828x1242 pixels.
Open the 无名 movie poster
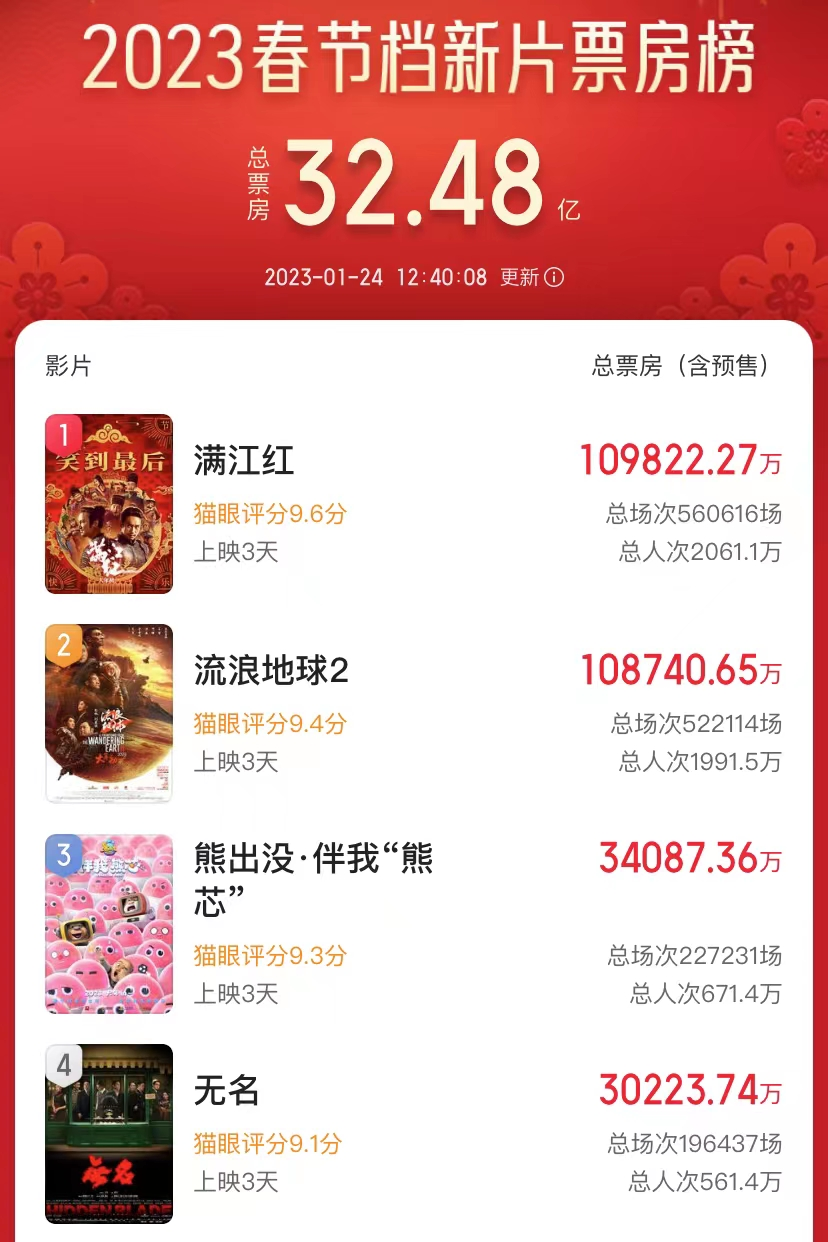pyautogui.click(x=109, y=1135)
